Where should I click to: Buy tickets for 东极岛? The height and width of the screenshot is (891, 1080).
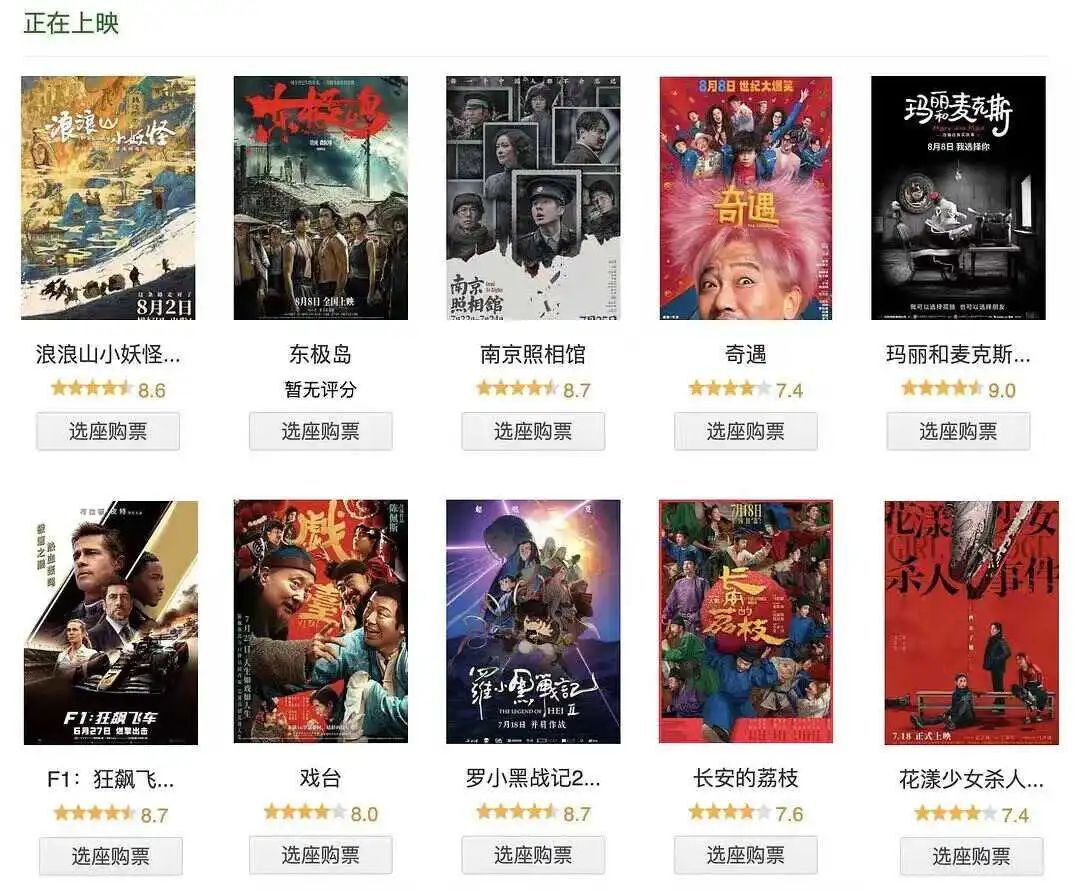(x=320, y=431)
